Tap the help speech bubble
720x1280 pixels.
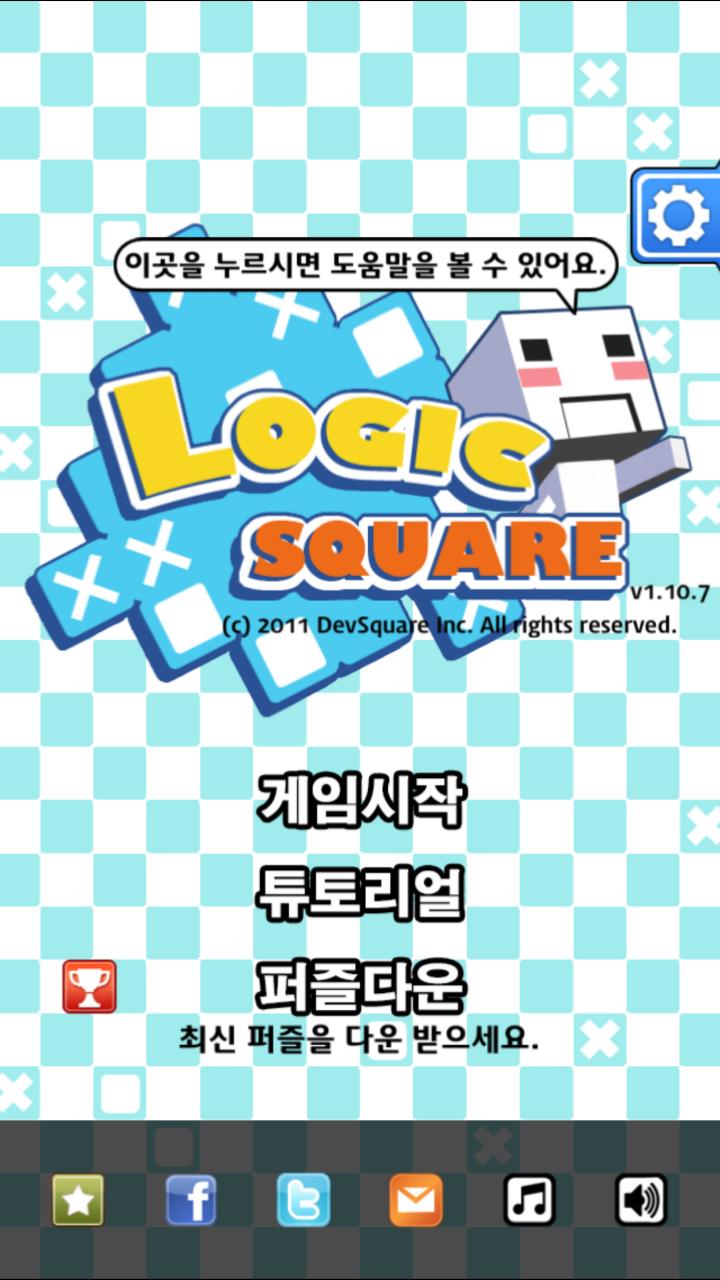(363, 265)
